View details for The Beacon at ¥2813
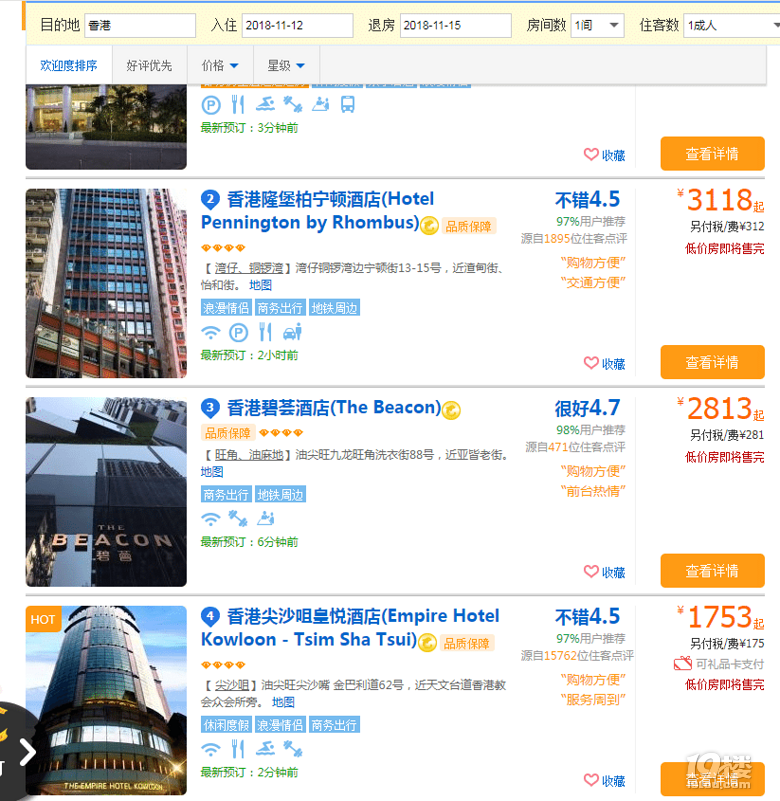Viewport: 780px width, 801px height. [x=712, y=571]
